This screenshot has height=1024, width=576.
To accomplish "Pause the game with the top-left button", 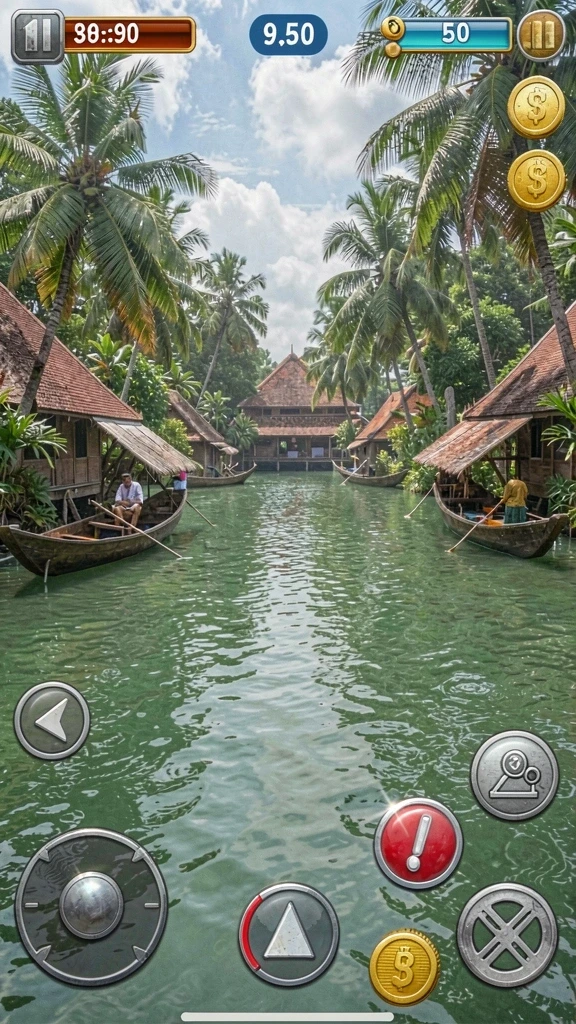I will pos(37,37).
